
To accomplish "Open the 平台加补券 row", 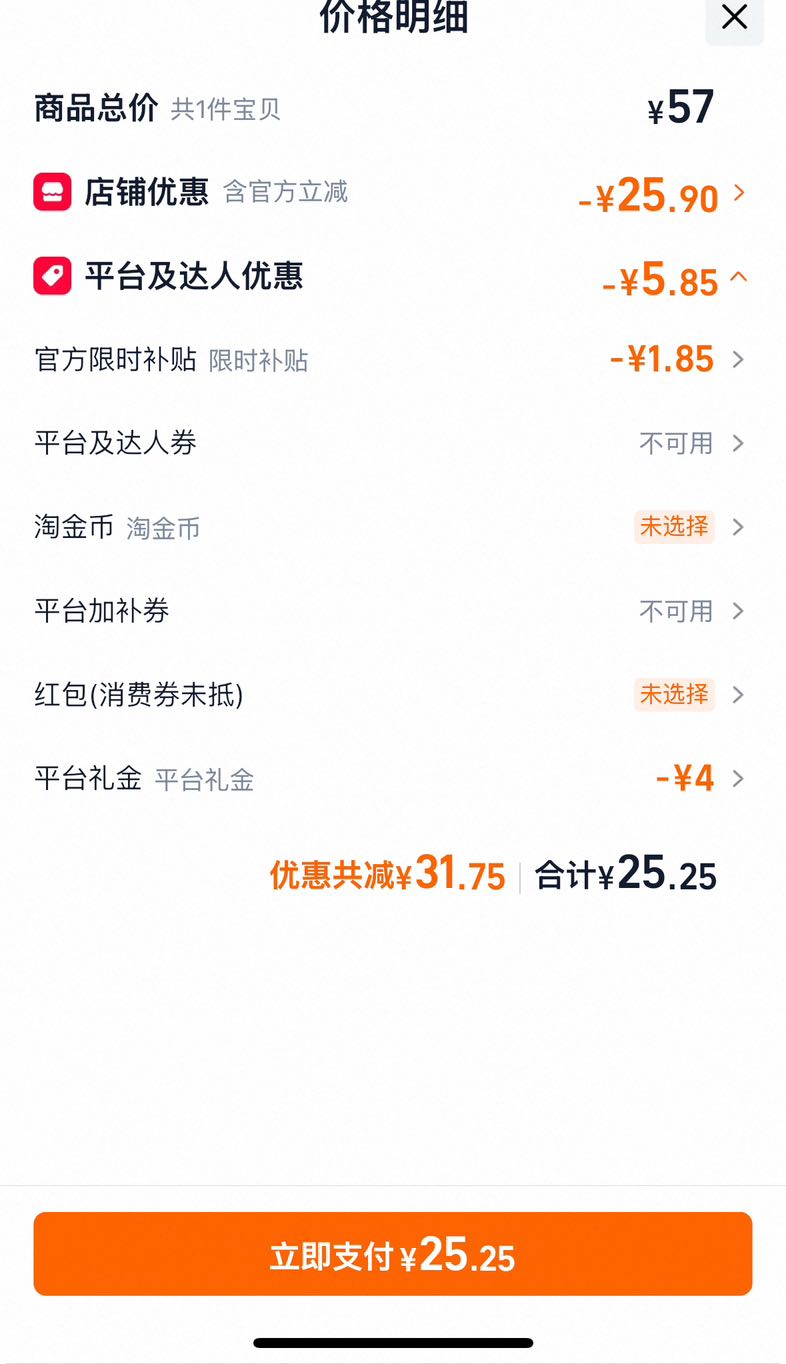I will (x=392, y=611).
